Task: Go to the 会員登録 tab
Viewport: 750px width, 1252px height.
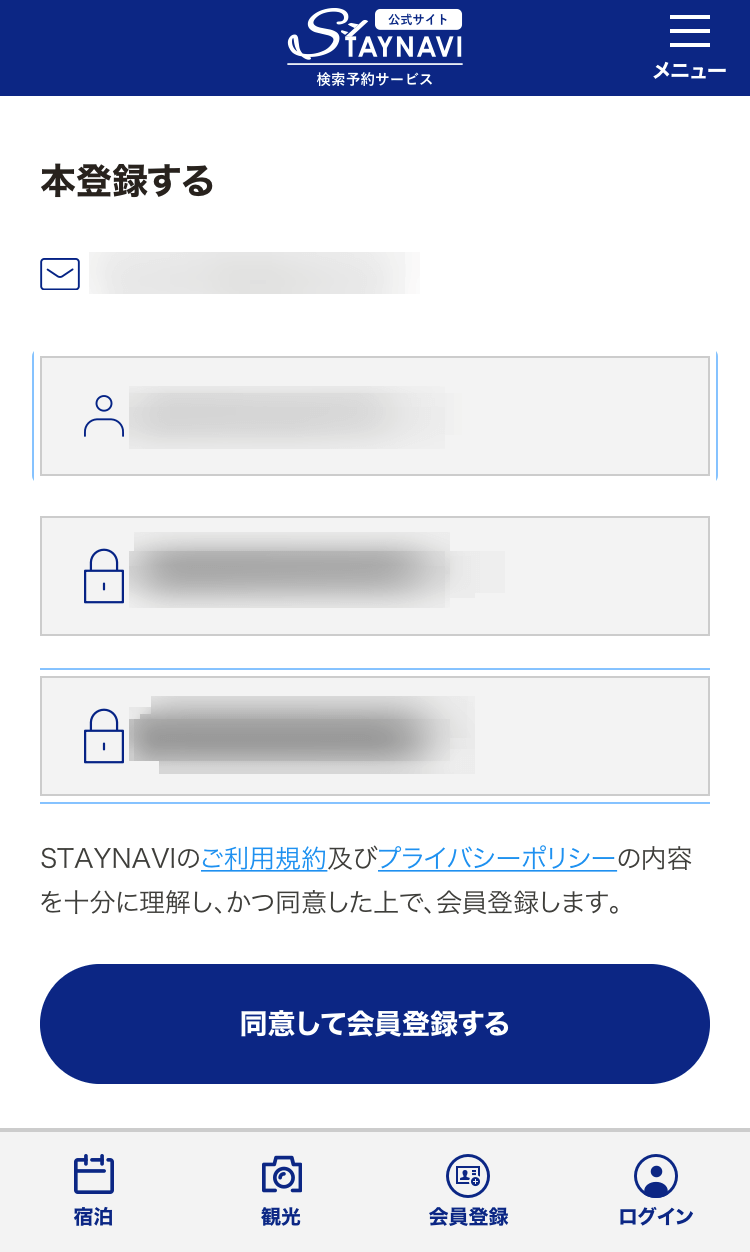Action: 468,1190
